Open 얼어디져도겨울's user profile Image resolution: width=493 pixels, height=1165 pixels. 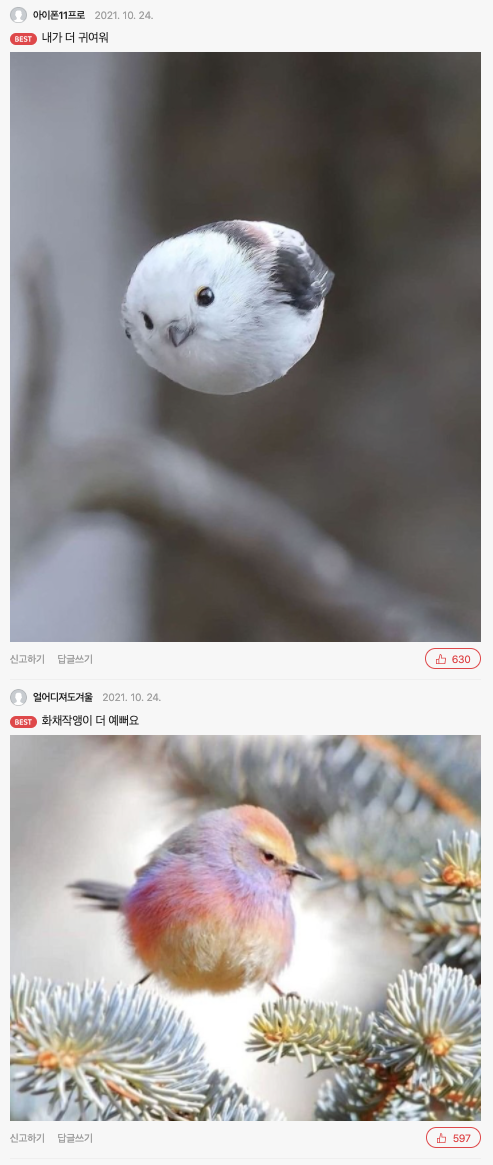click(63, 697)
